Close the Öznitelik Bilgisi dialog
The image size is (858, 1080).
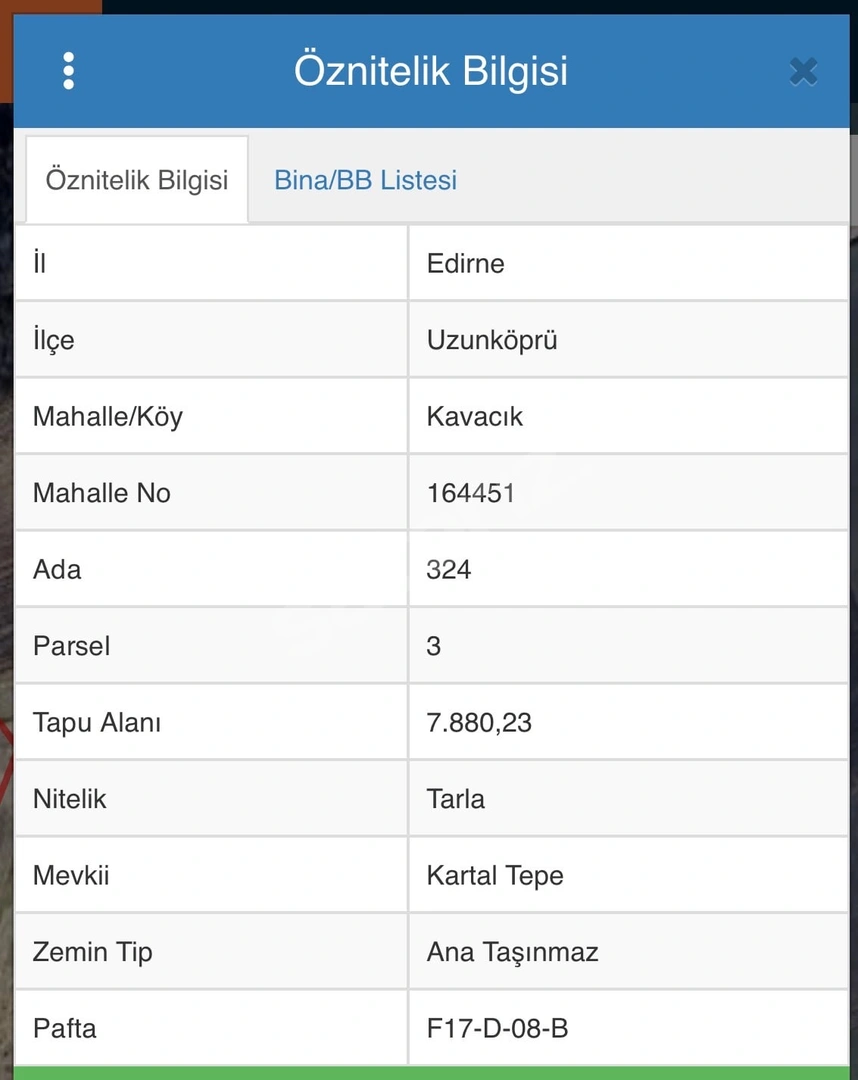(803, 71)
